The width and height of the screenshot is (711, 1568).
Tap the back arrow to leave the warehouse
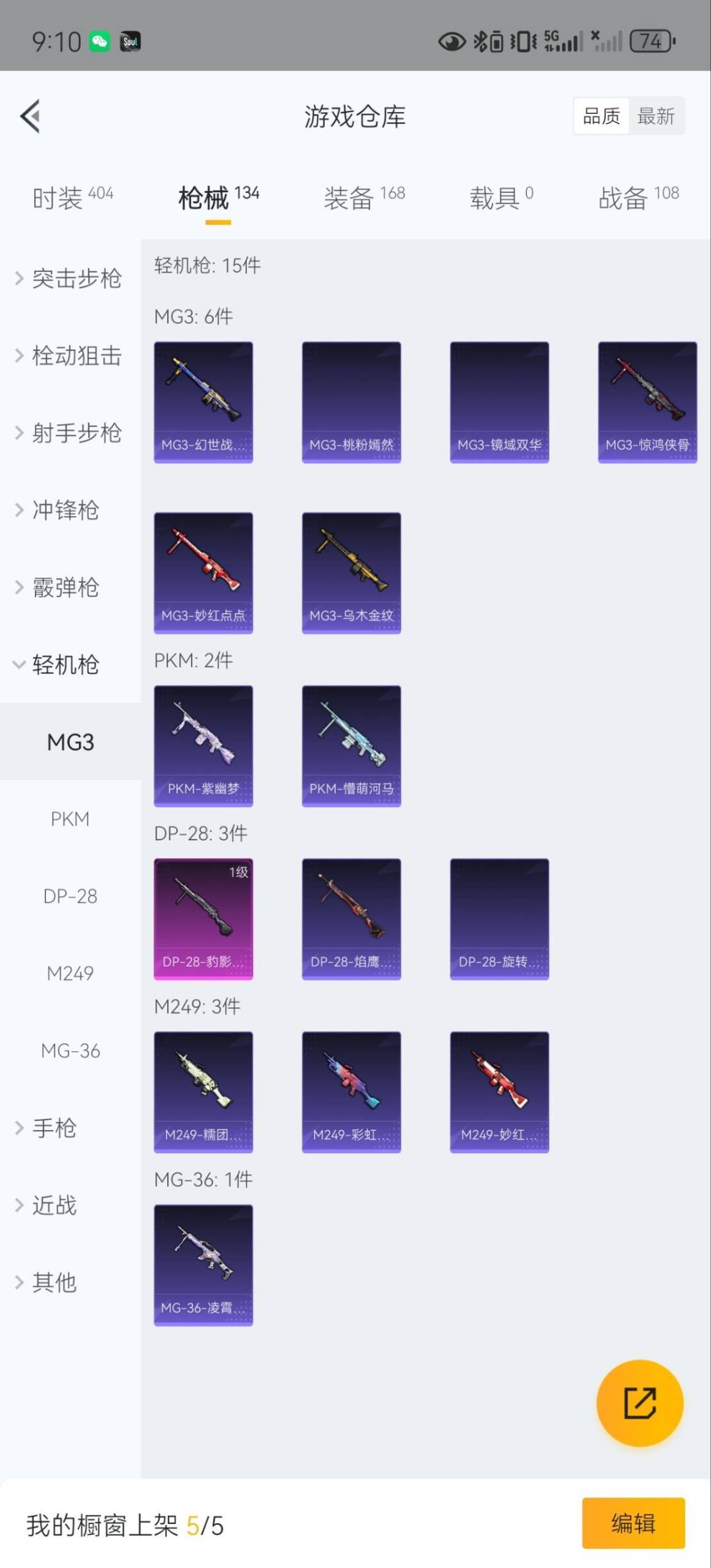[29, 116]
